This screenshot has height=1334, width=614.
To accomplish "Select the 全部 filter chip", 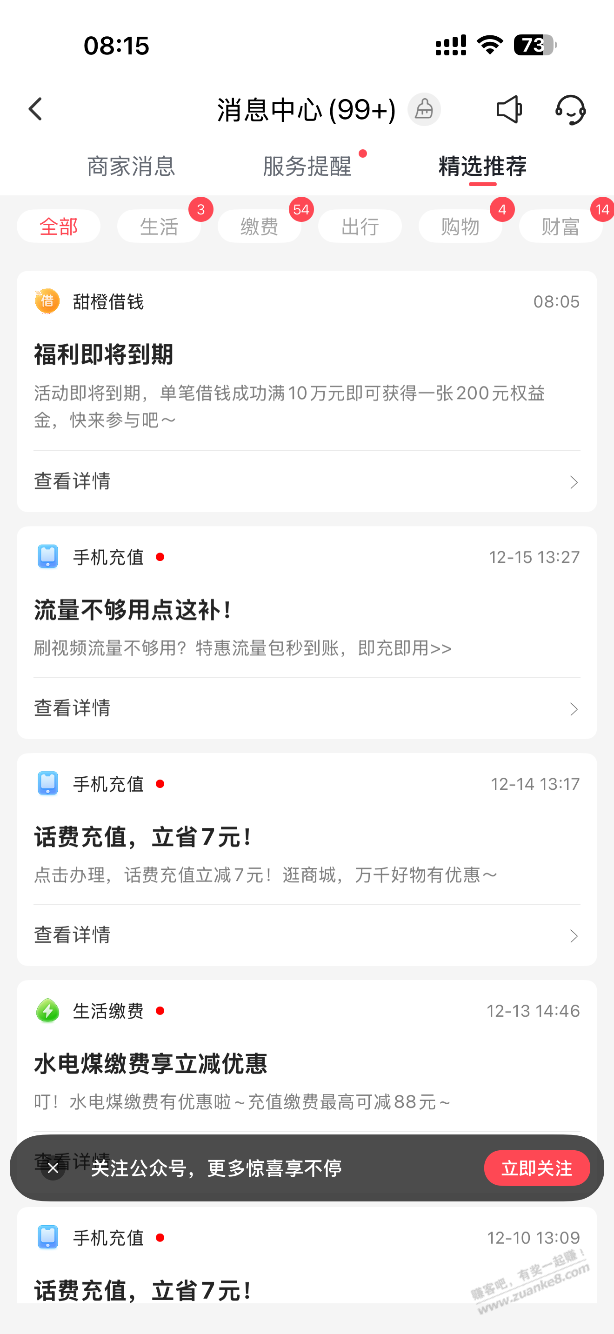I will click(x=59, y=227).
